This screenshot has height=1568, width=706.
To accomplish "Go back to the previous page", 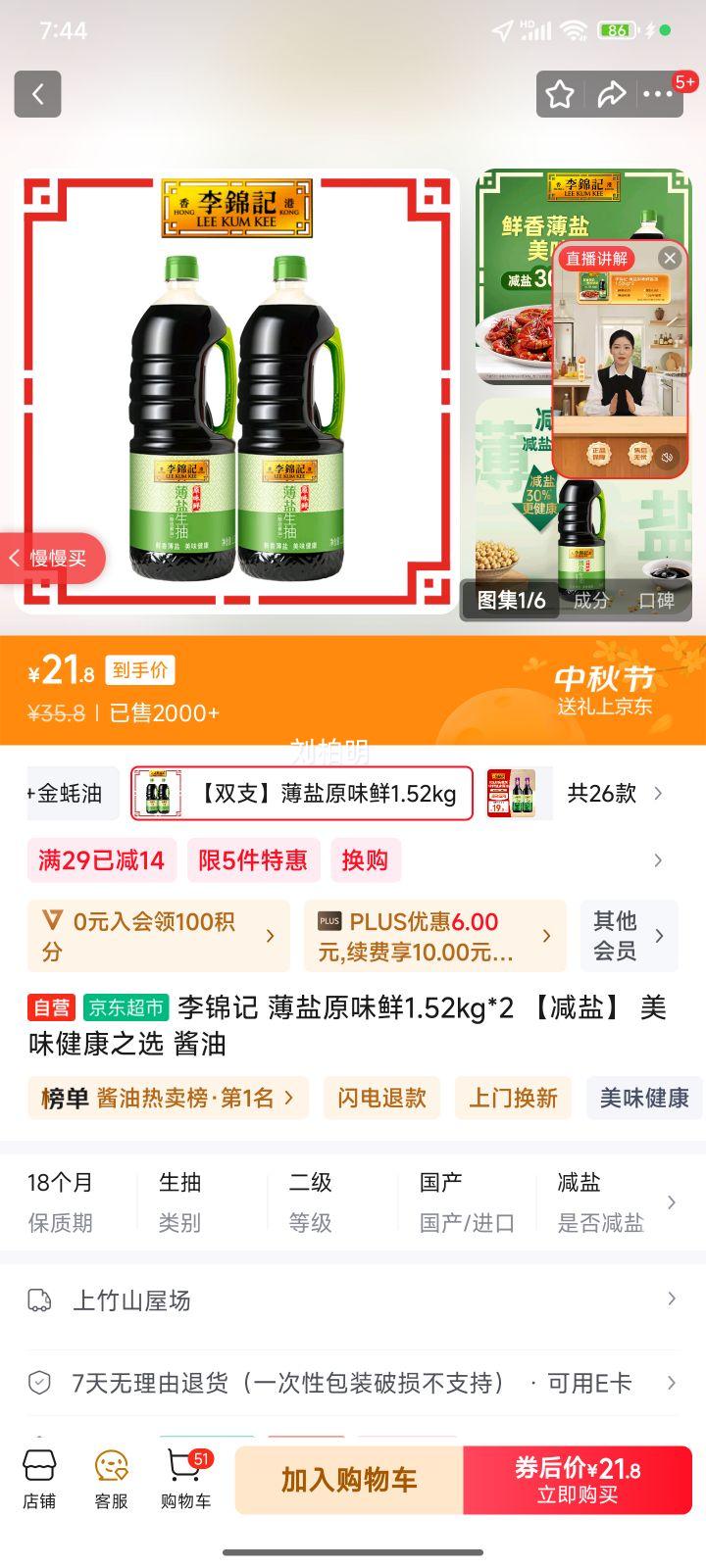I will tap(38, 94).
